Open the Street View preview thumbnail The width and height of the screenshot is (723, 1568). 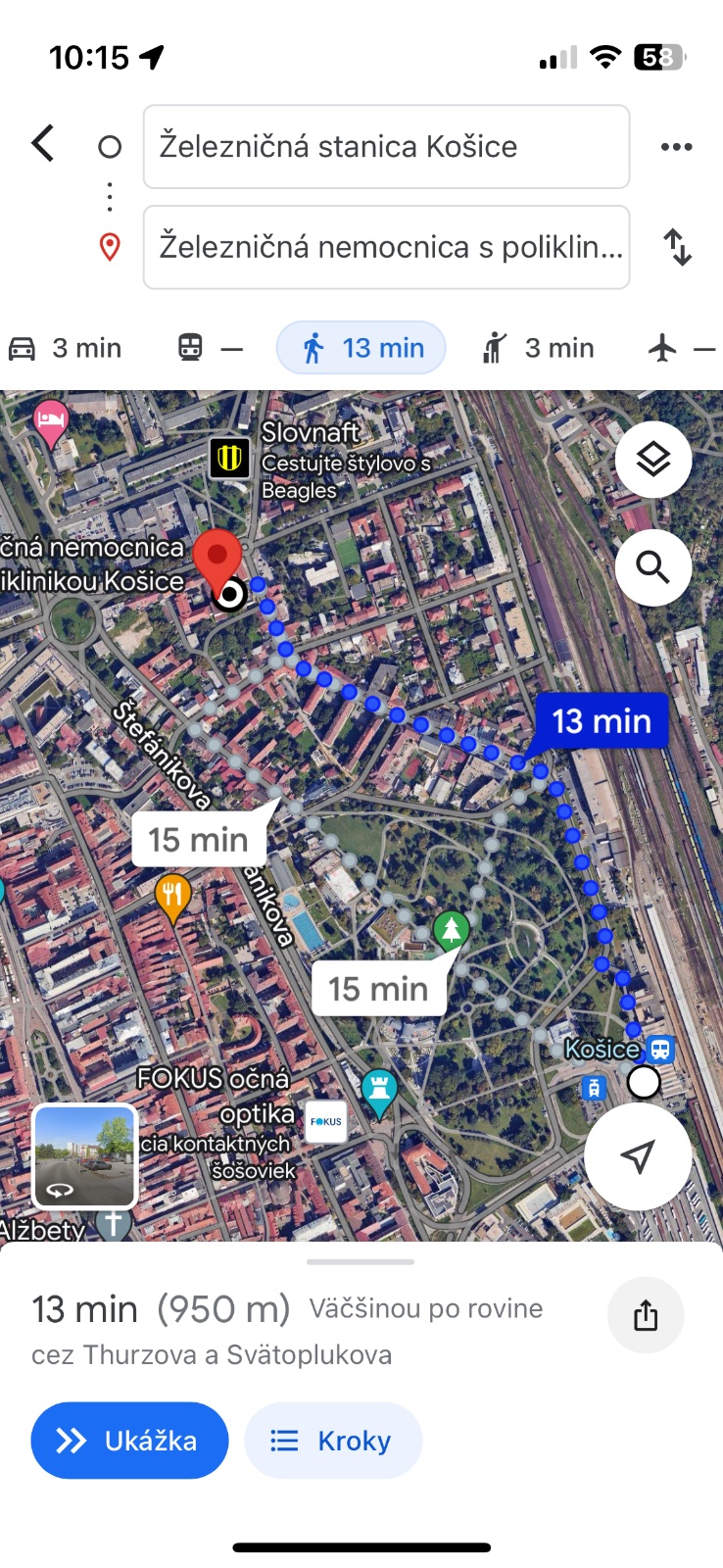coord(85,1156)
